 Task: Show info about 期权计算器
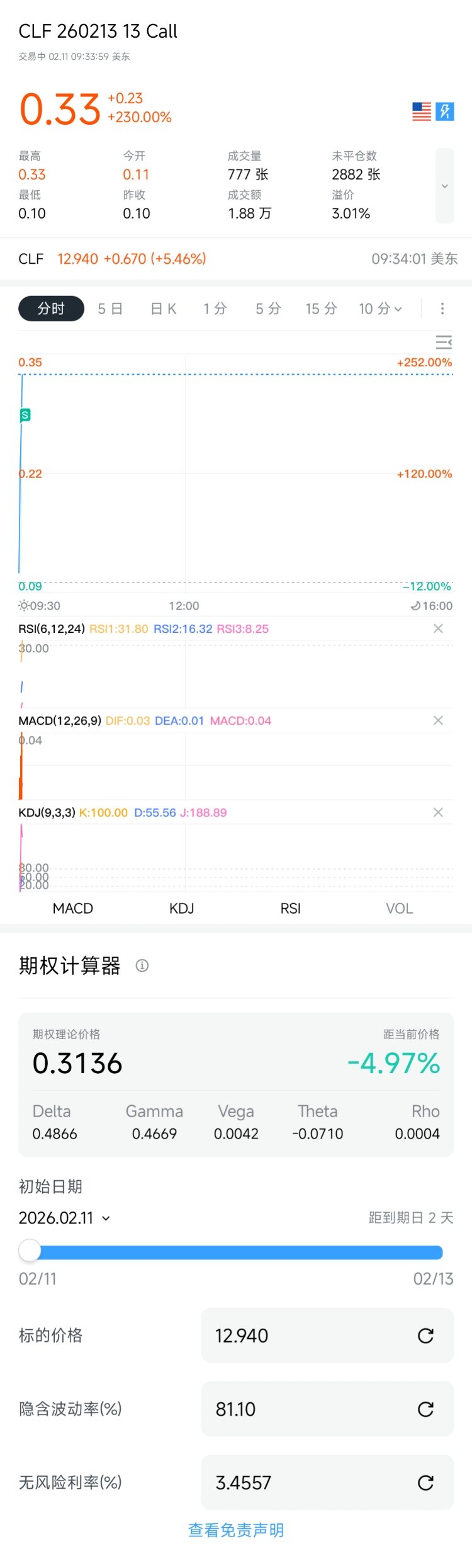pyautogui.click(x=142, y=965)
